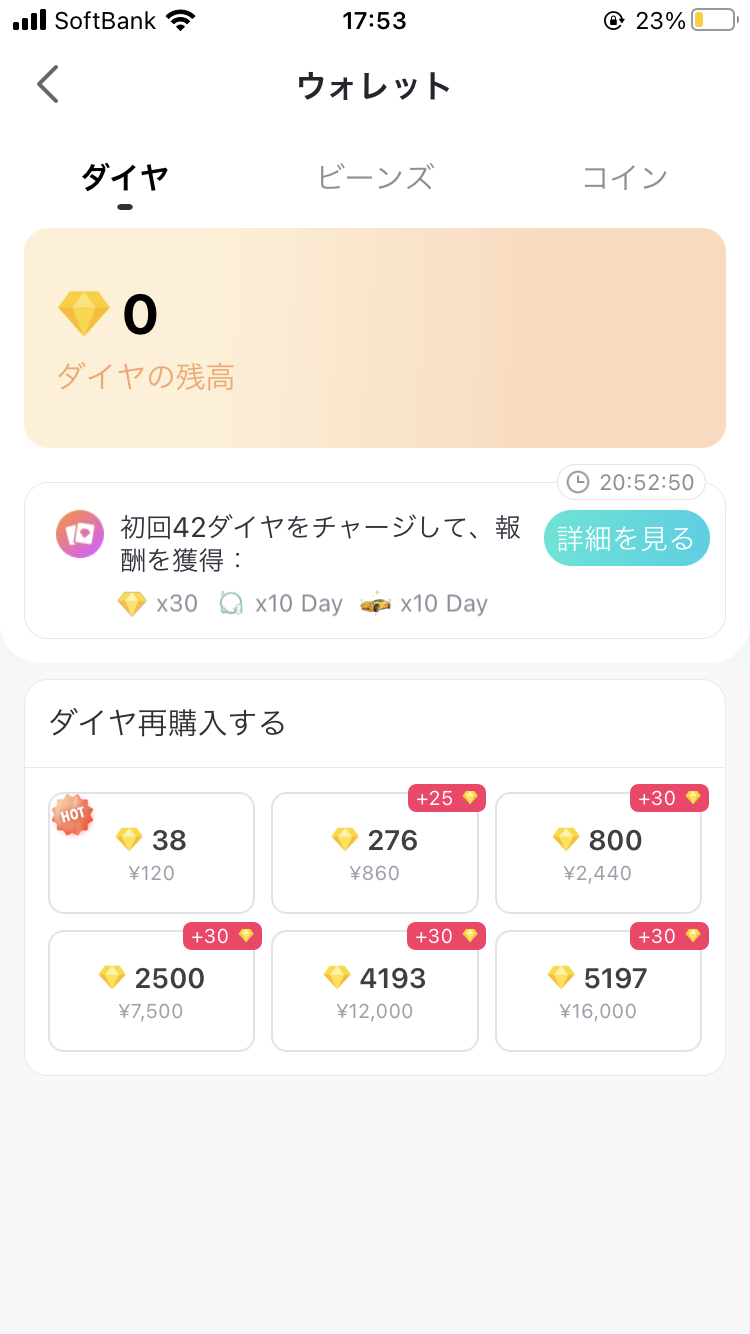This screenshot has width=750, height=1334.
Task: Switch to the ビーンズ tab
Action: [x=374, y=177]
